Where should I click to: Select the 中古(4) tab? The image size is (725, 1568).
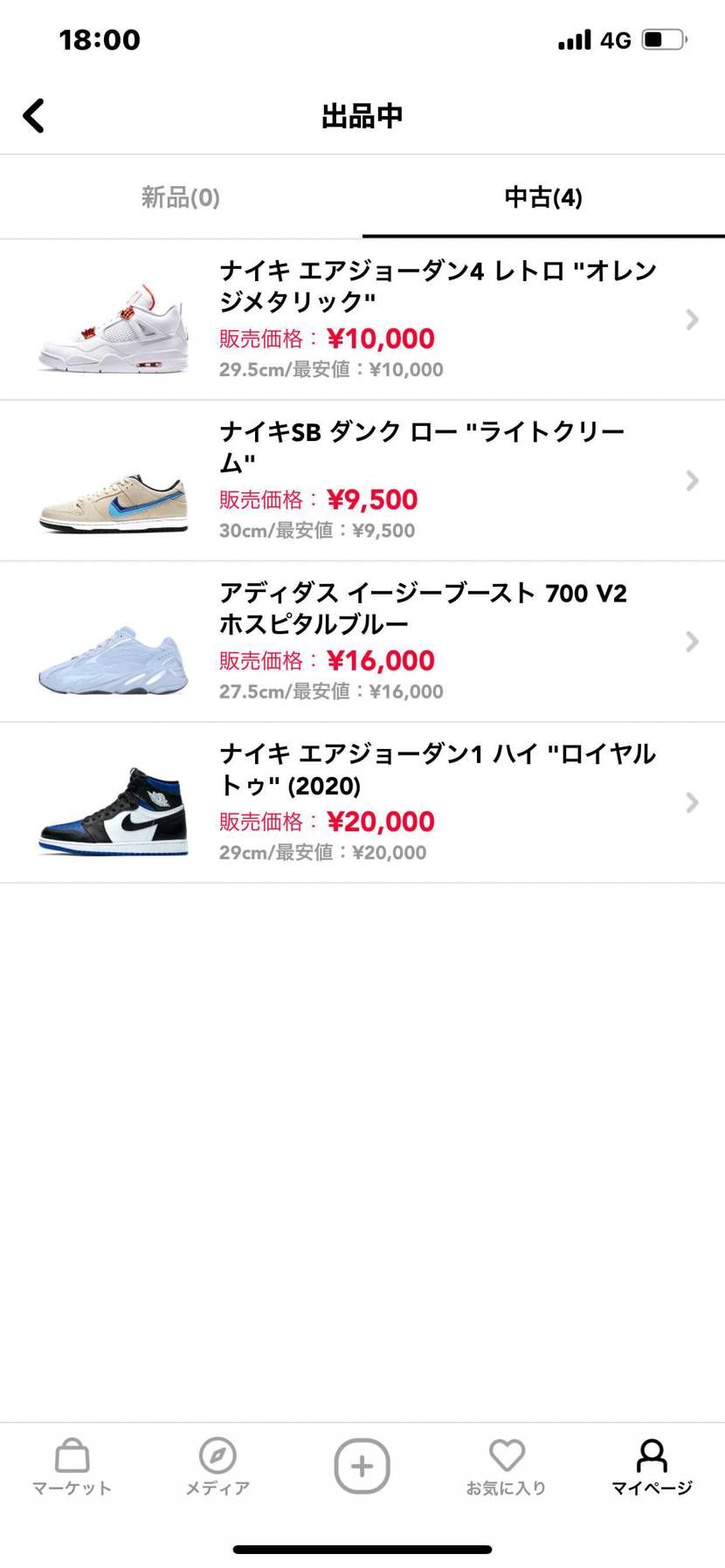(543, 197)
